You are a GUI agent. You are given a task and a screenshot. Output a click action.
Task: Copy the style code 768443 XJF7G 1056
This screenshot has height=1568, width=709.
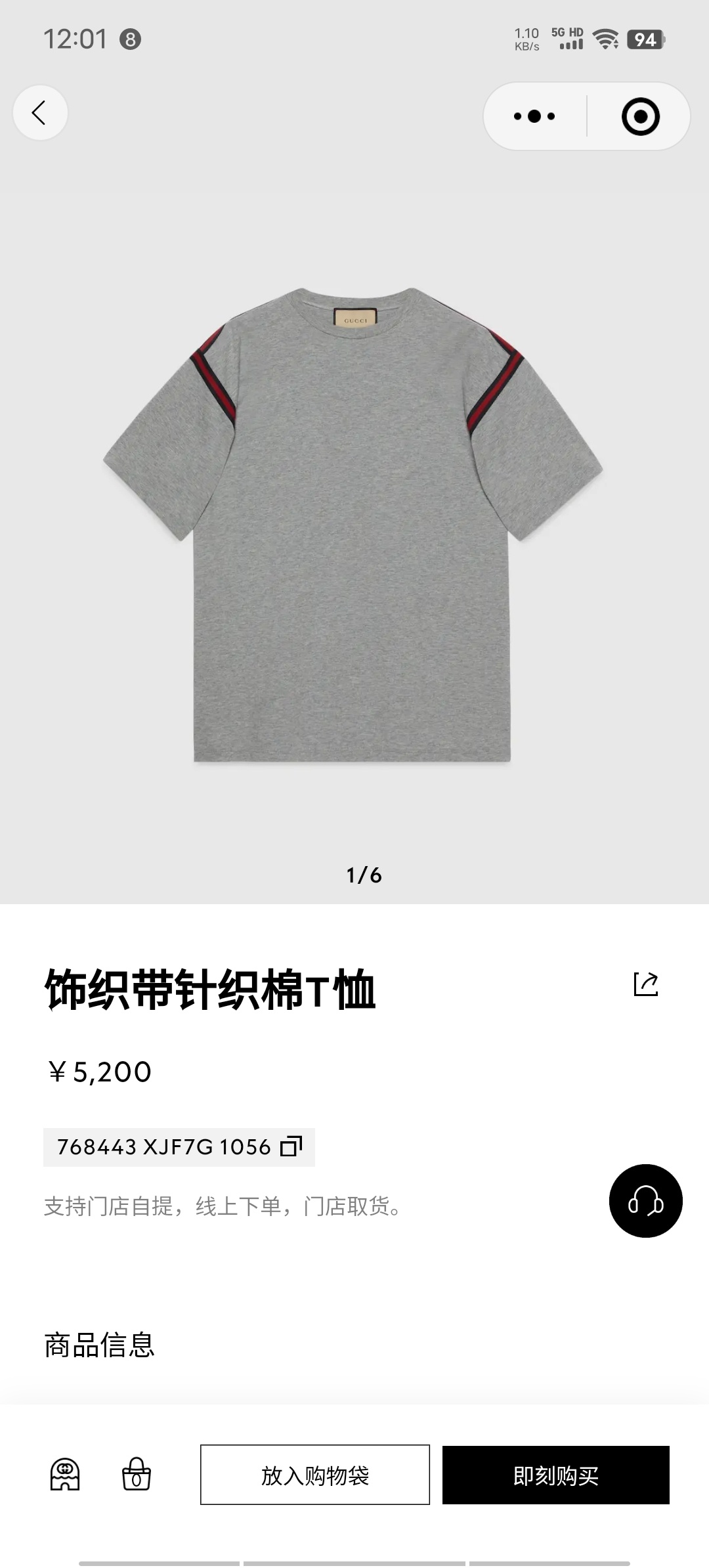pyautogui.click(x=291, y=1146)
